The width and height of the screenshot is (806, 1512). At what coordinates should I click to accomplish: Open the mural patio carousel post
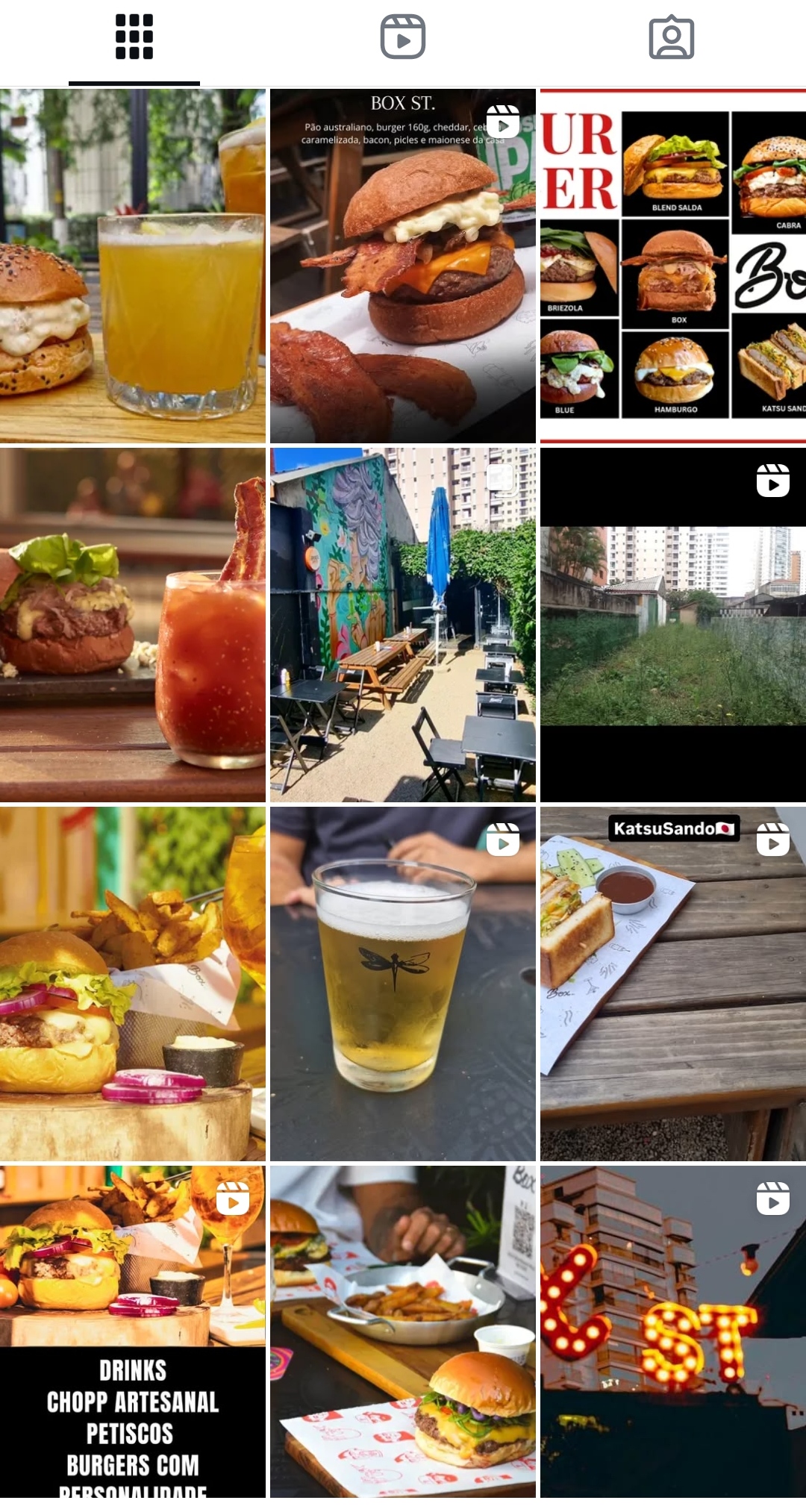tap(403, 625)
